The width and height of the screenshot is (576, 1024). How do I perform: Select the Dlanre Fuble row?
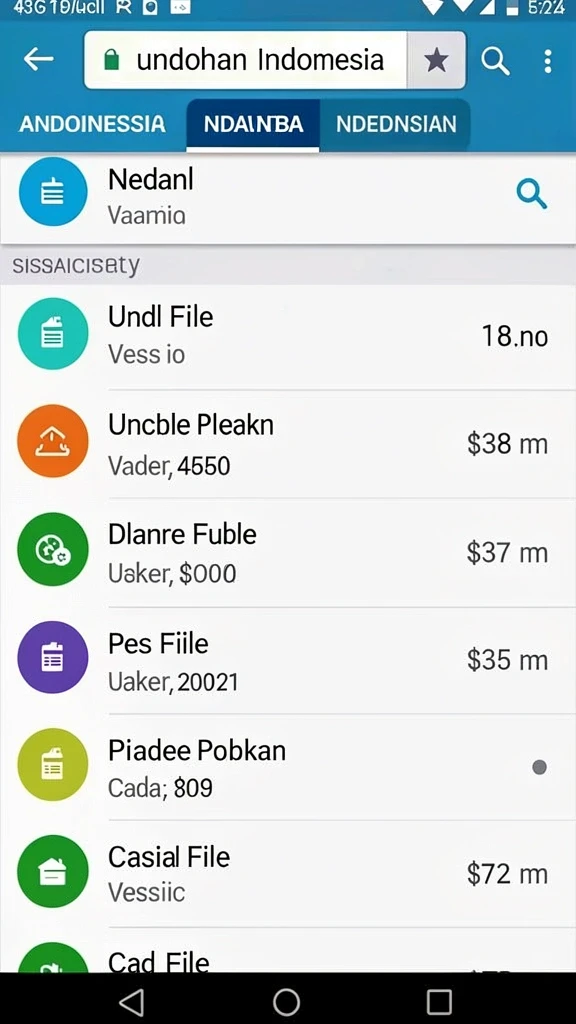(x=288, y=552)
